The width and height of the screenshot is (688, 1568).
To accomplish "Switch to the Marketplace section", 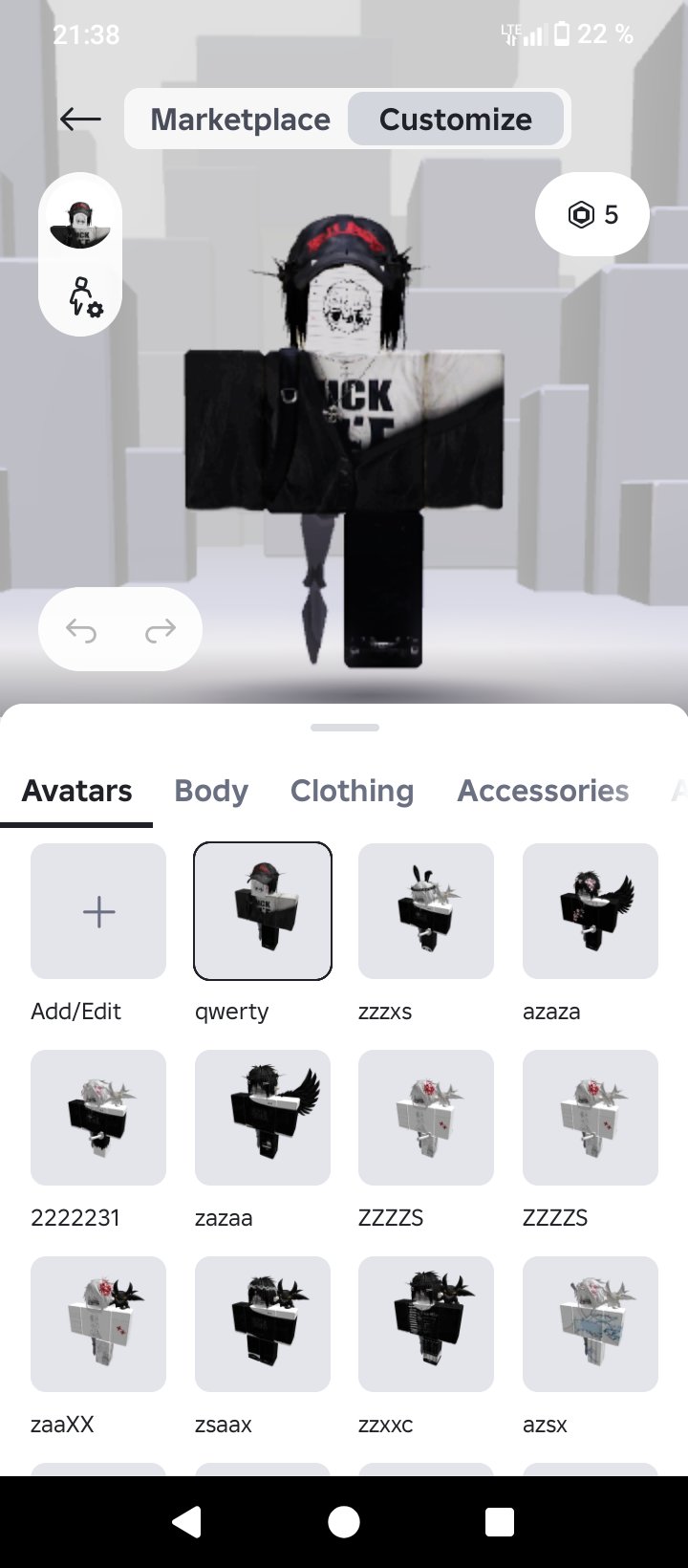I will point(240,120).
